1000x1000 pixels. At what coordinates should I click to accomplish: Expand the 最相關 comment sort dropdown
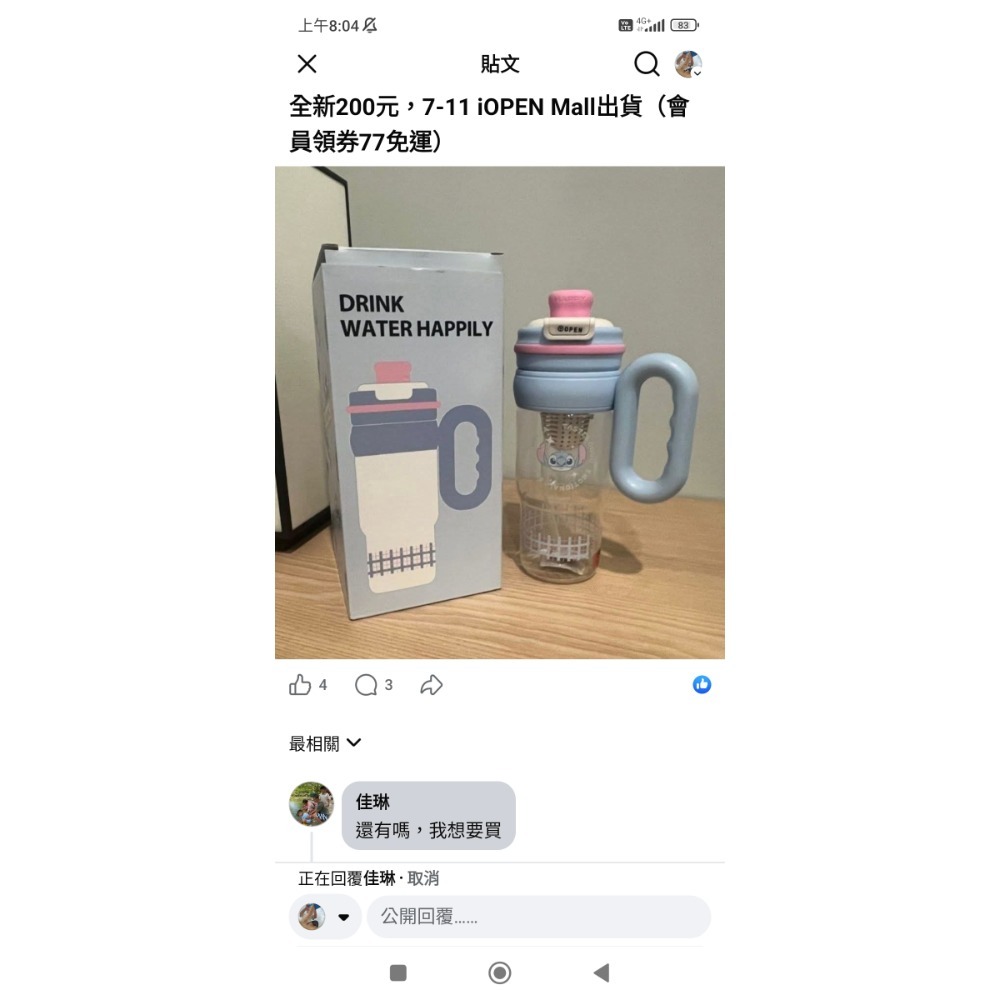coord(325,743)
